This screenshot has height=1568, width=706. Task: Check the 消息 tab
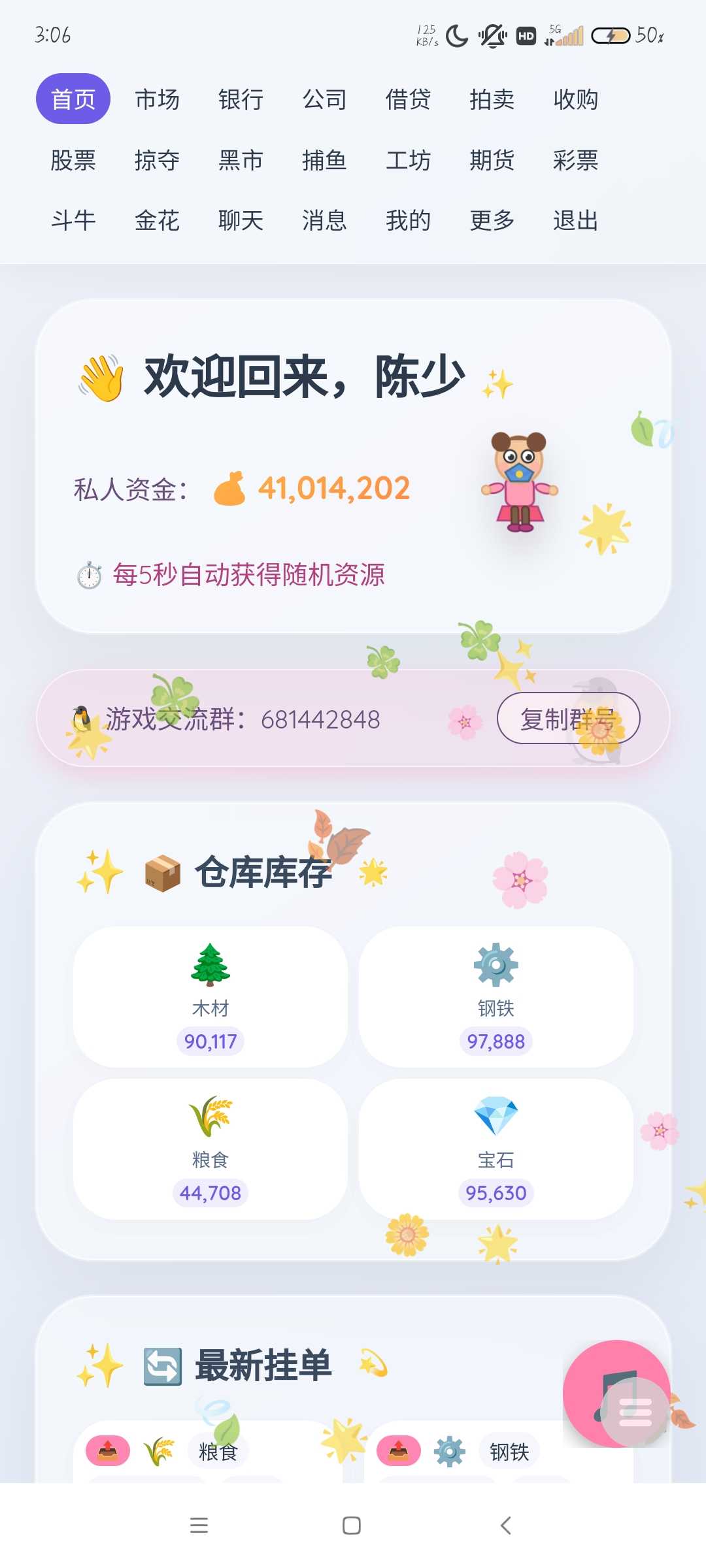click(324, 221)
